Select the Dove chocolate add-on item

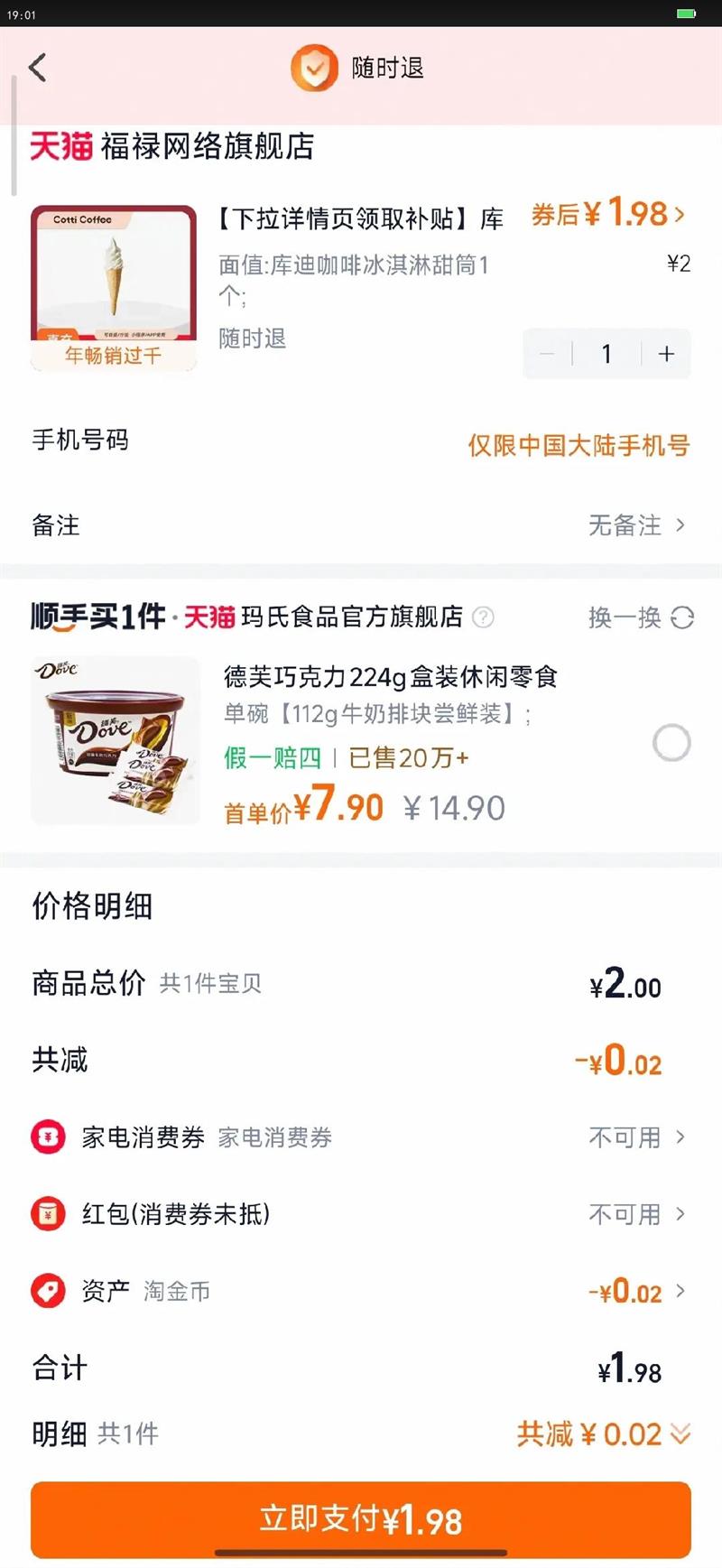(671, 743)
